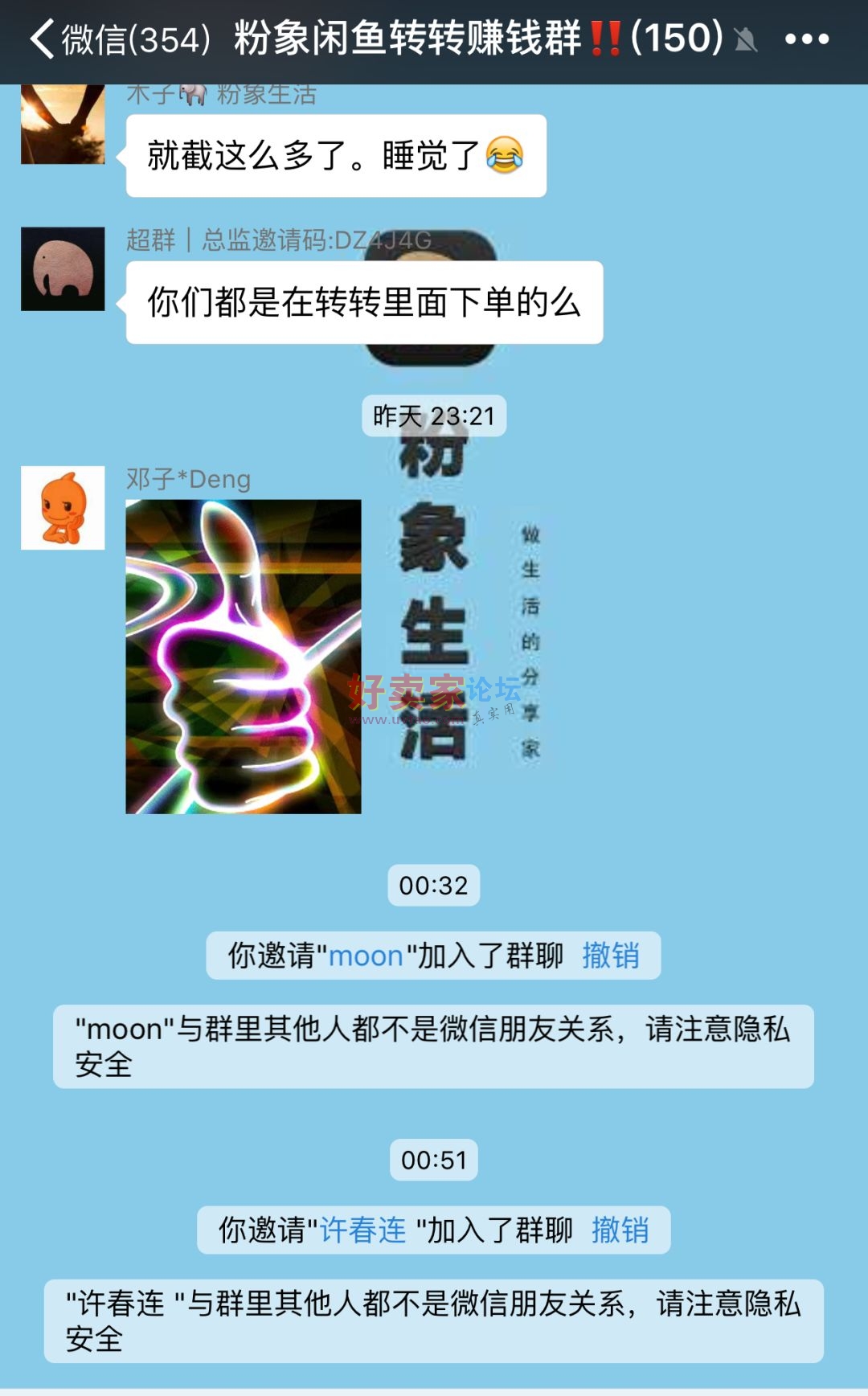Open the group chat details menu
This screenshot has width=868, height=1396.
pyautogui.click(x=806, y=39)
